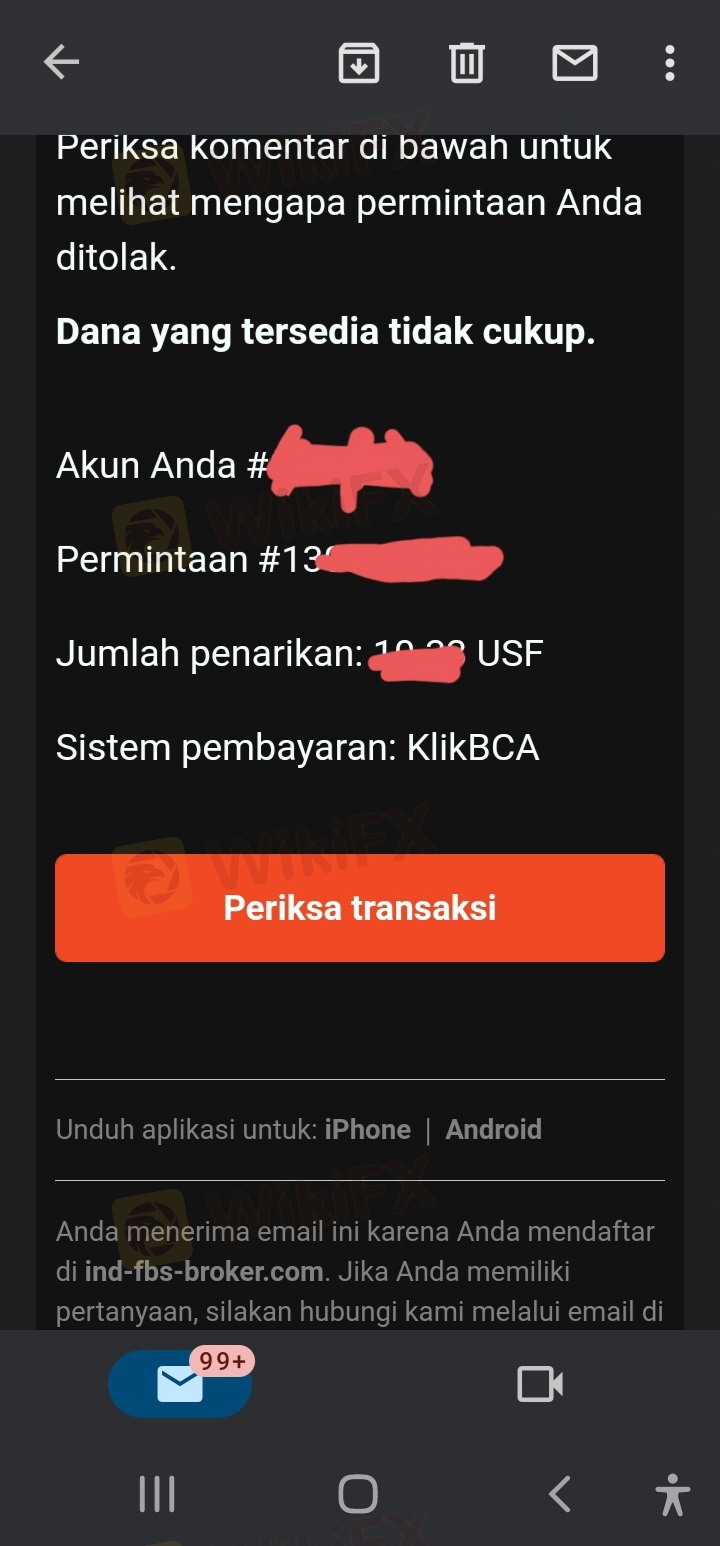Switch to the Mail tab
The image size is (720, 1546).
click(x=180, y=1384)
